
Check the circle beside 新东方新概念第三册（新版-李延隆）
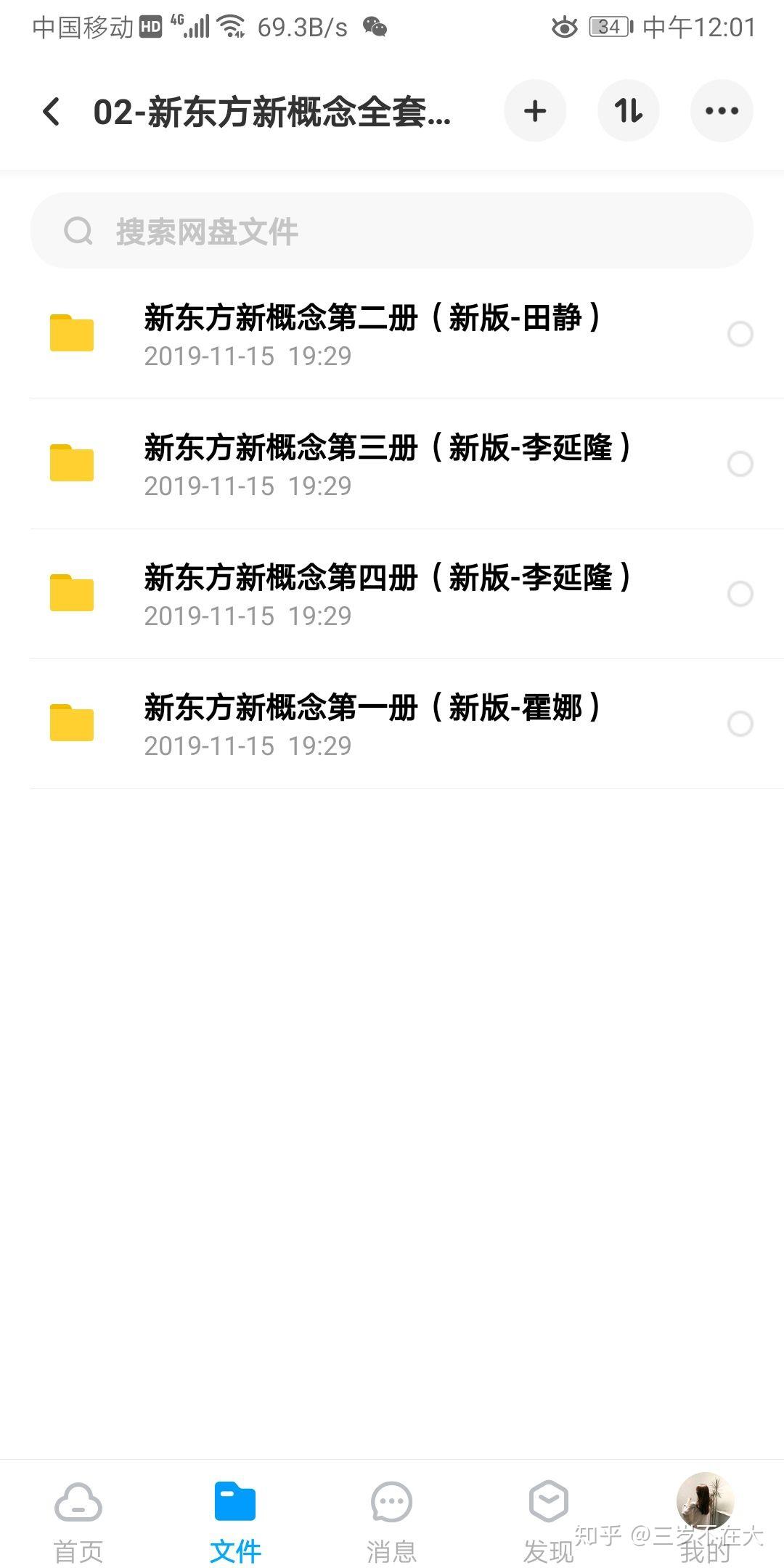740,464
